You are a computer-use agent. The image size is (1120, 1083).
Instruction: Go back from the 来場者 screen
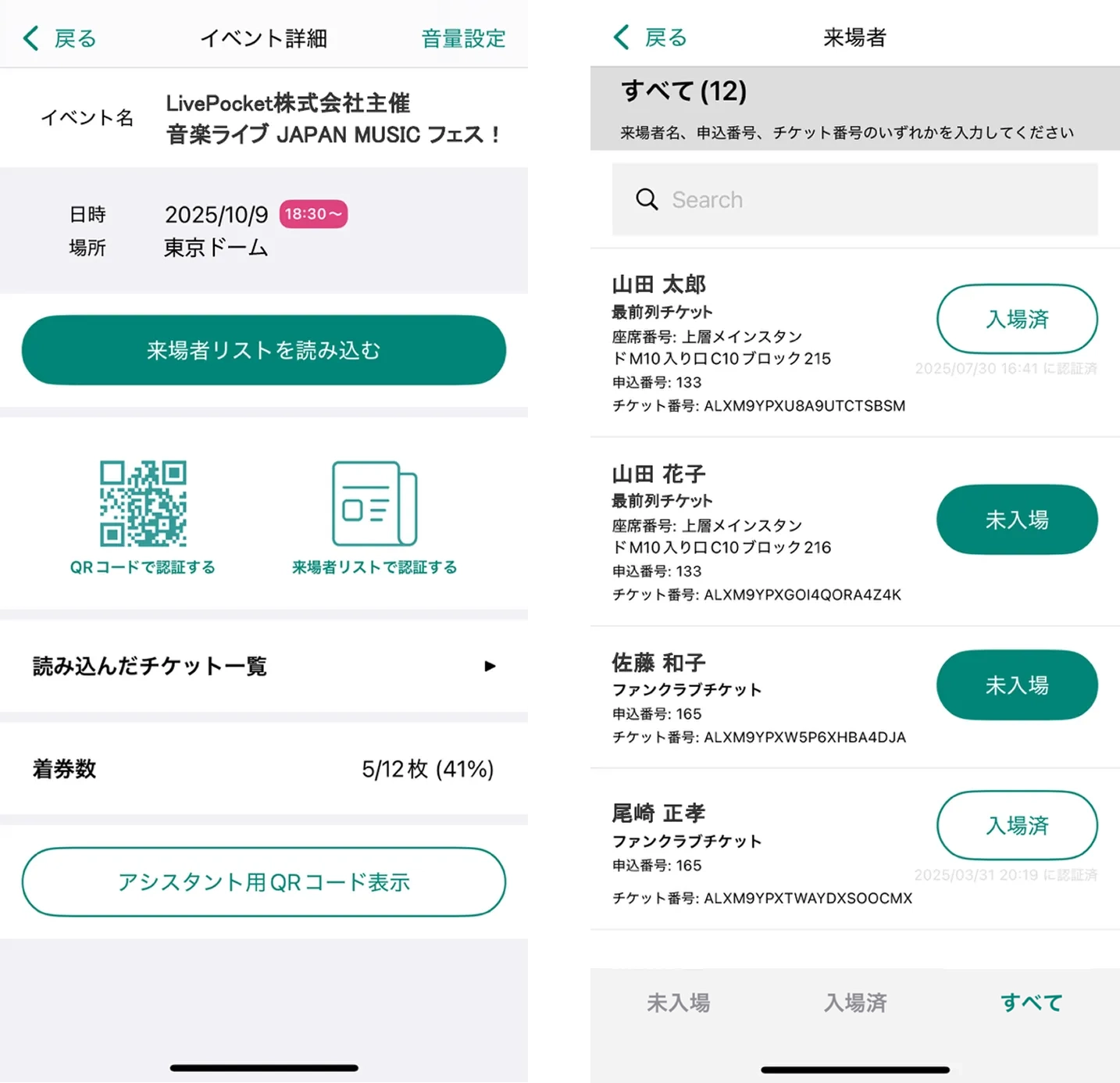point(650,37)
